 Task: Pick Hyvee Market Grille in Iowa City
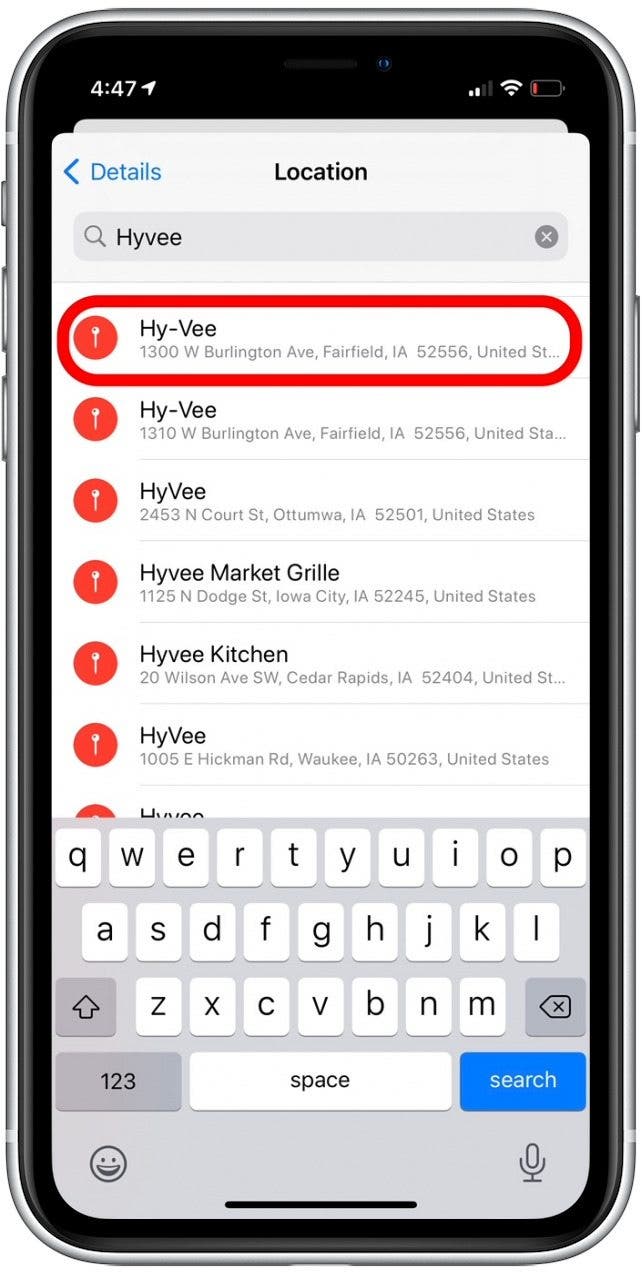pyautogui.click(x=340, y=583)
